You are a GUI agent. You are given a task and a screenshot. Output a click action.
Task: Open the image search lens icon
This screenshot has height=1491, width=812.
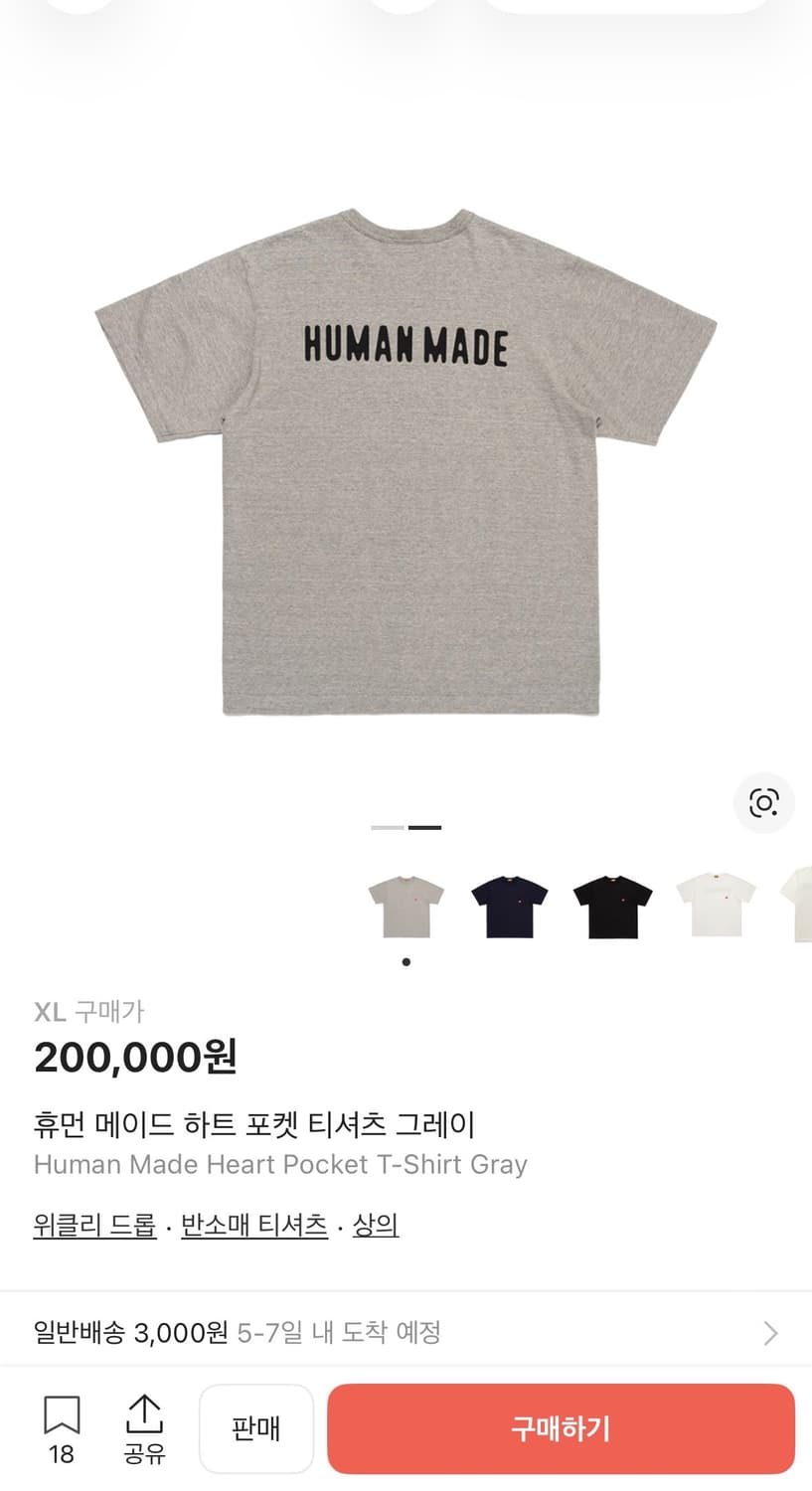click(x=762, y=804)
